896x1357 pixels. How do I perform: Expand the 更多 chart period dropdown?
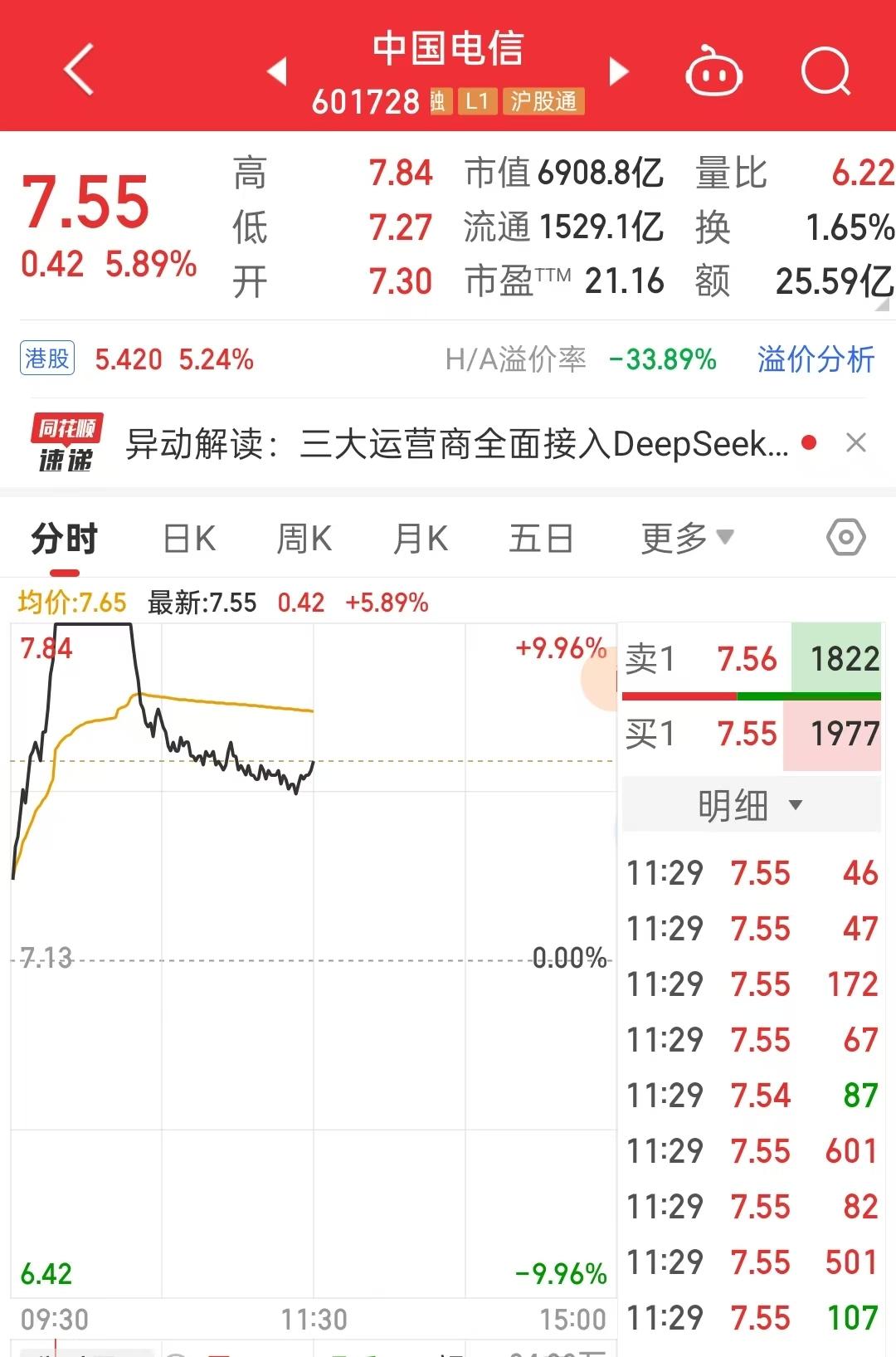pos(687,539)
